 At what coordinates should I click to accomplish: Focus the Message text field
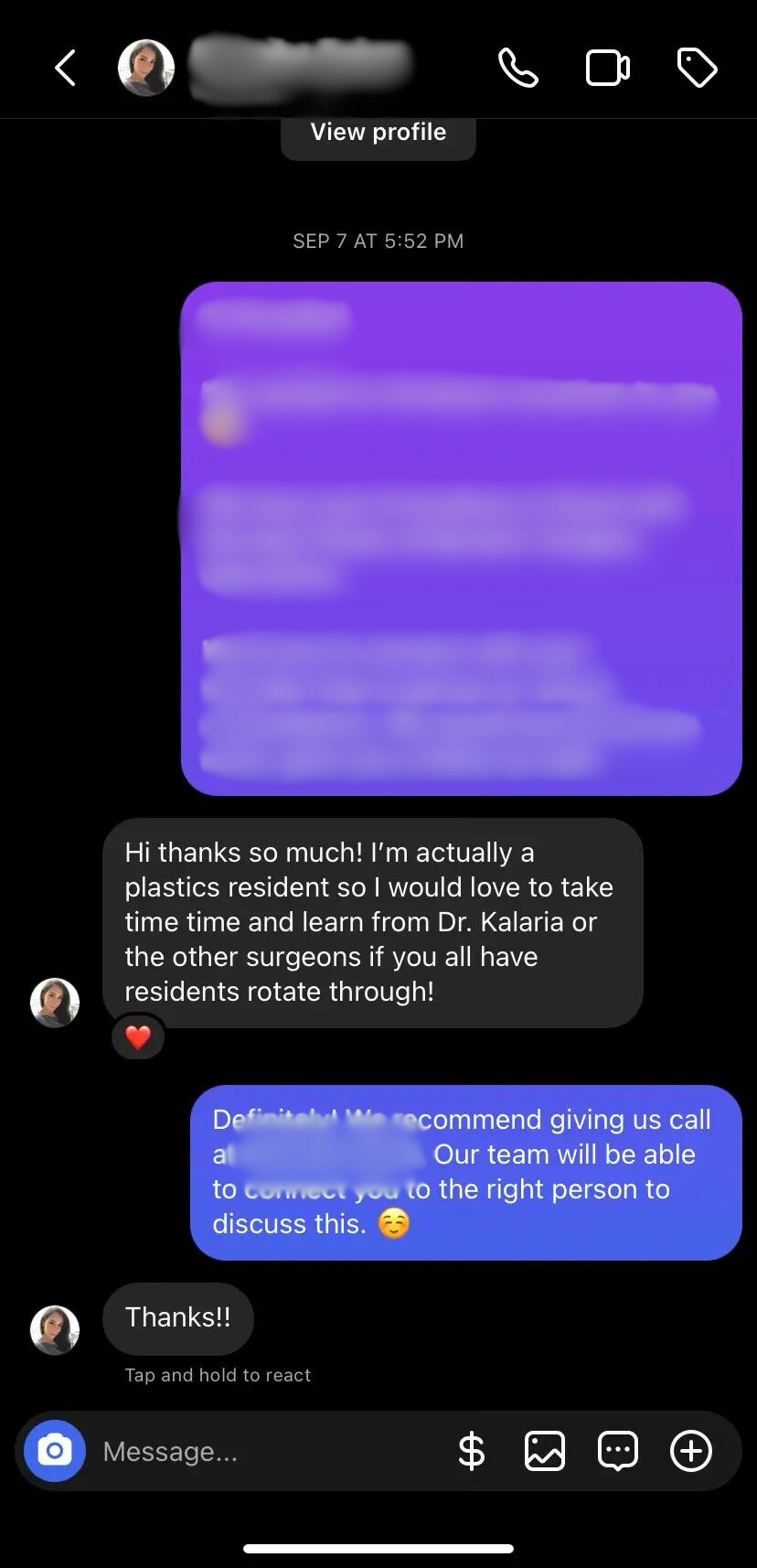click(x=265, y=1451)
